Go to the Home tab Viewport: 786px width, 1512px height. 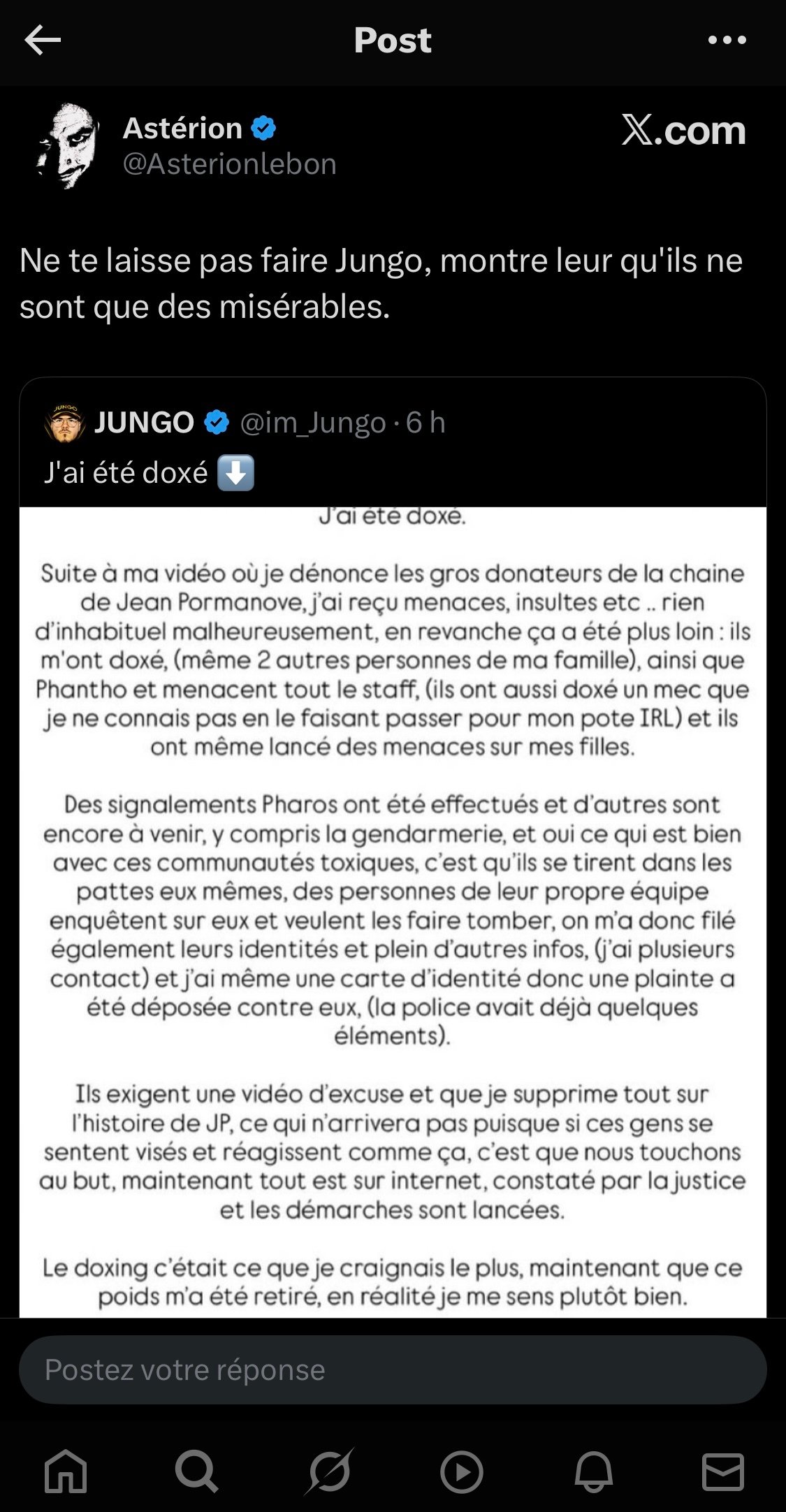coord(66,1471)
